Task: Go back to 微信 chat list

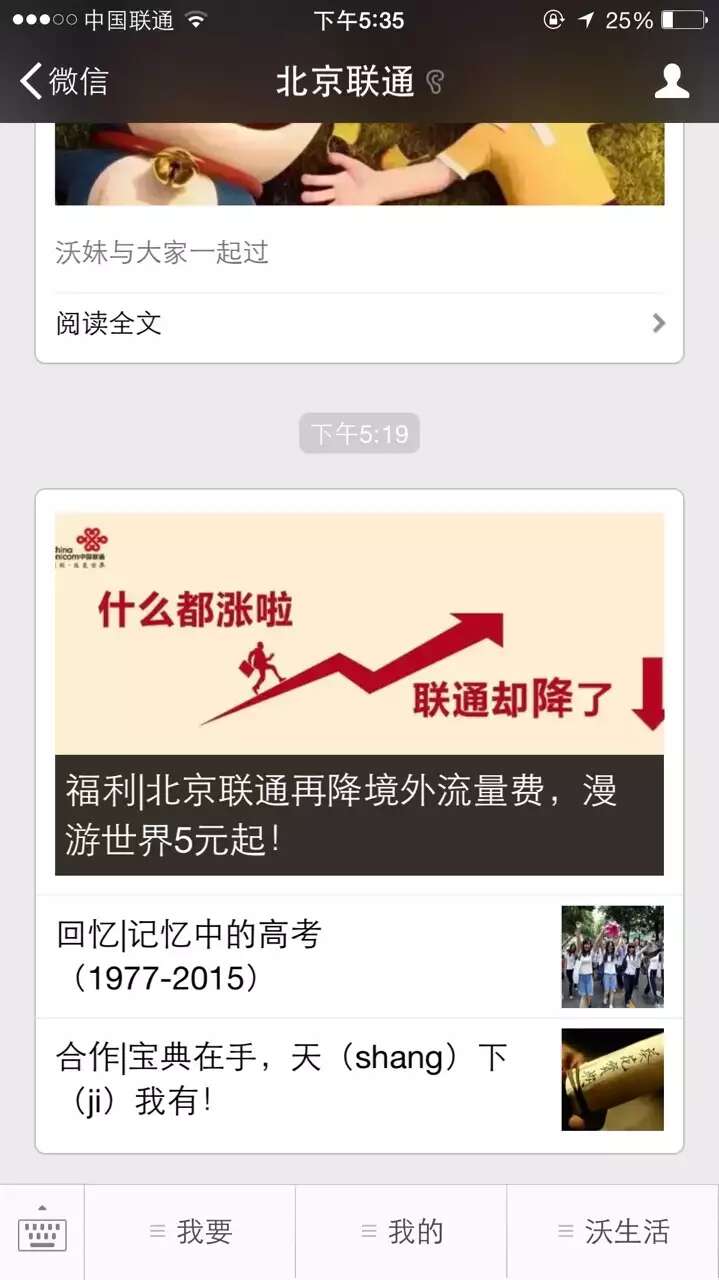Action: 64,82
